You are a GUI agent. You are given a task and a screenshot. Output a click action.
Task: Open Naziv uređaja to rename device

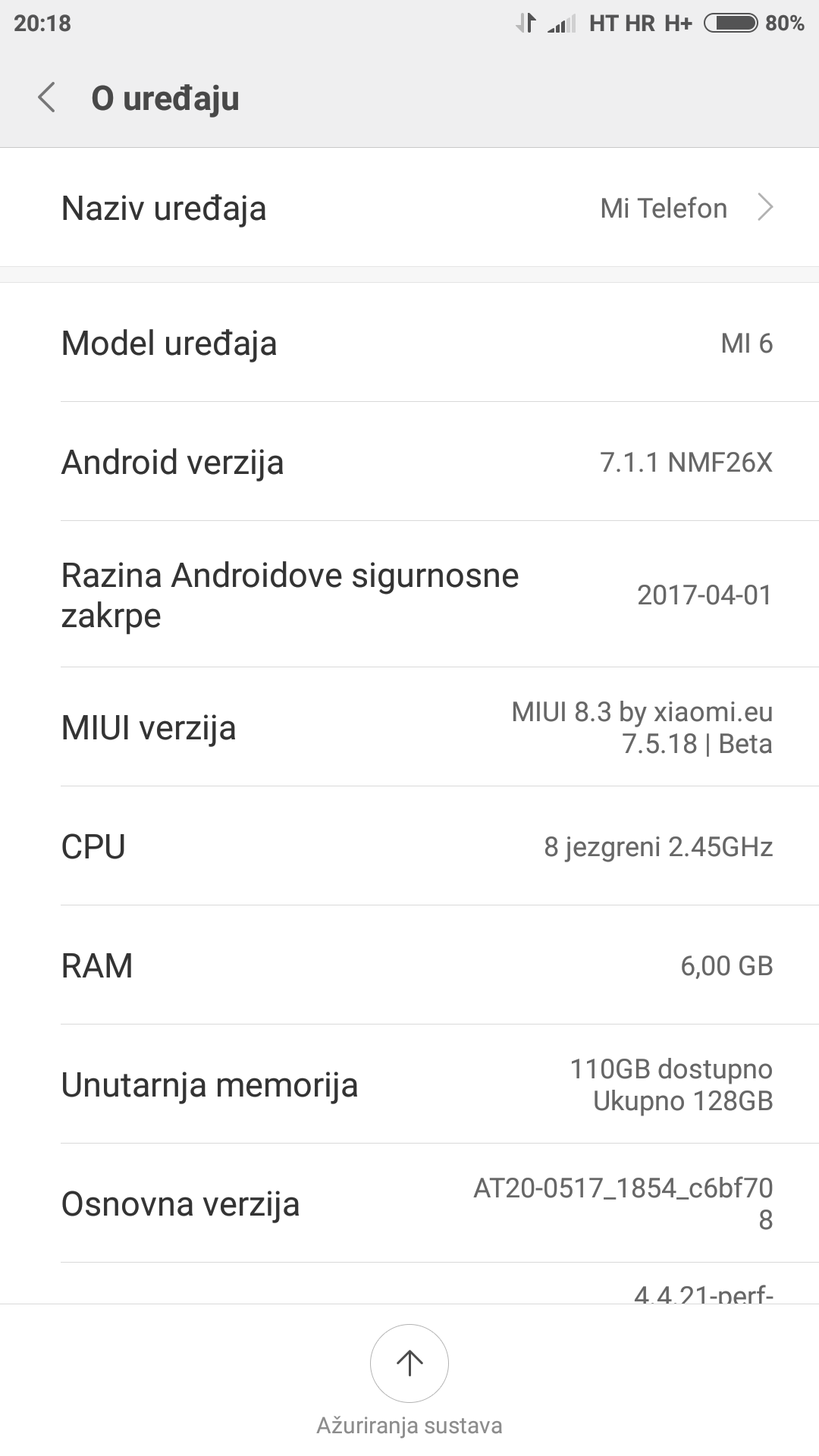[409, 208]
